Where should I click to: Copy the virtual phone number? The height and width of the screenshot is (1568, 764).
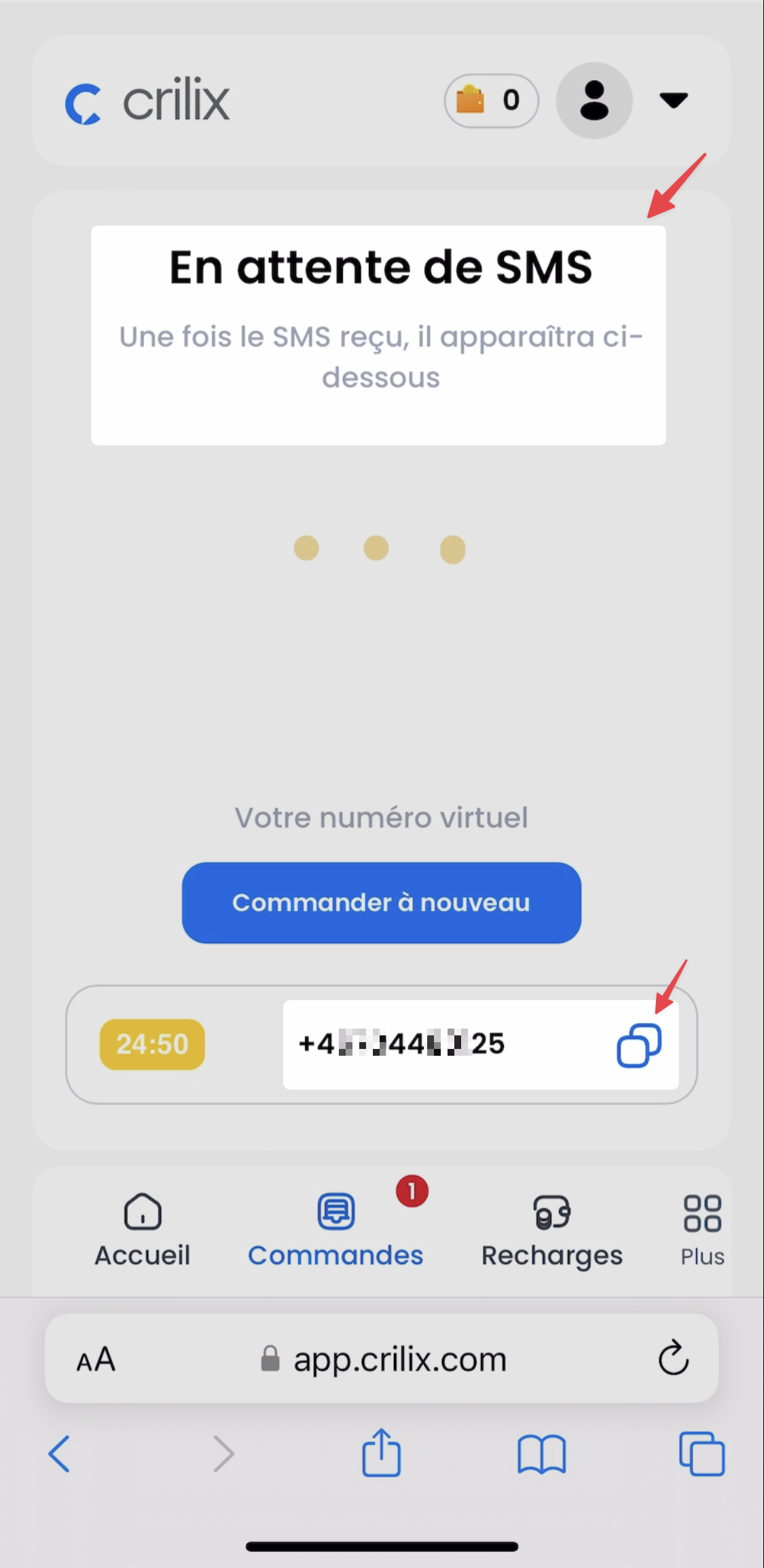[x=638, y=1045]
